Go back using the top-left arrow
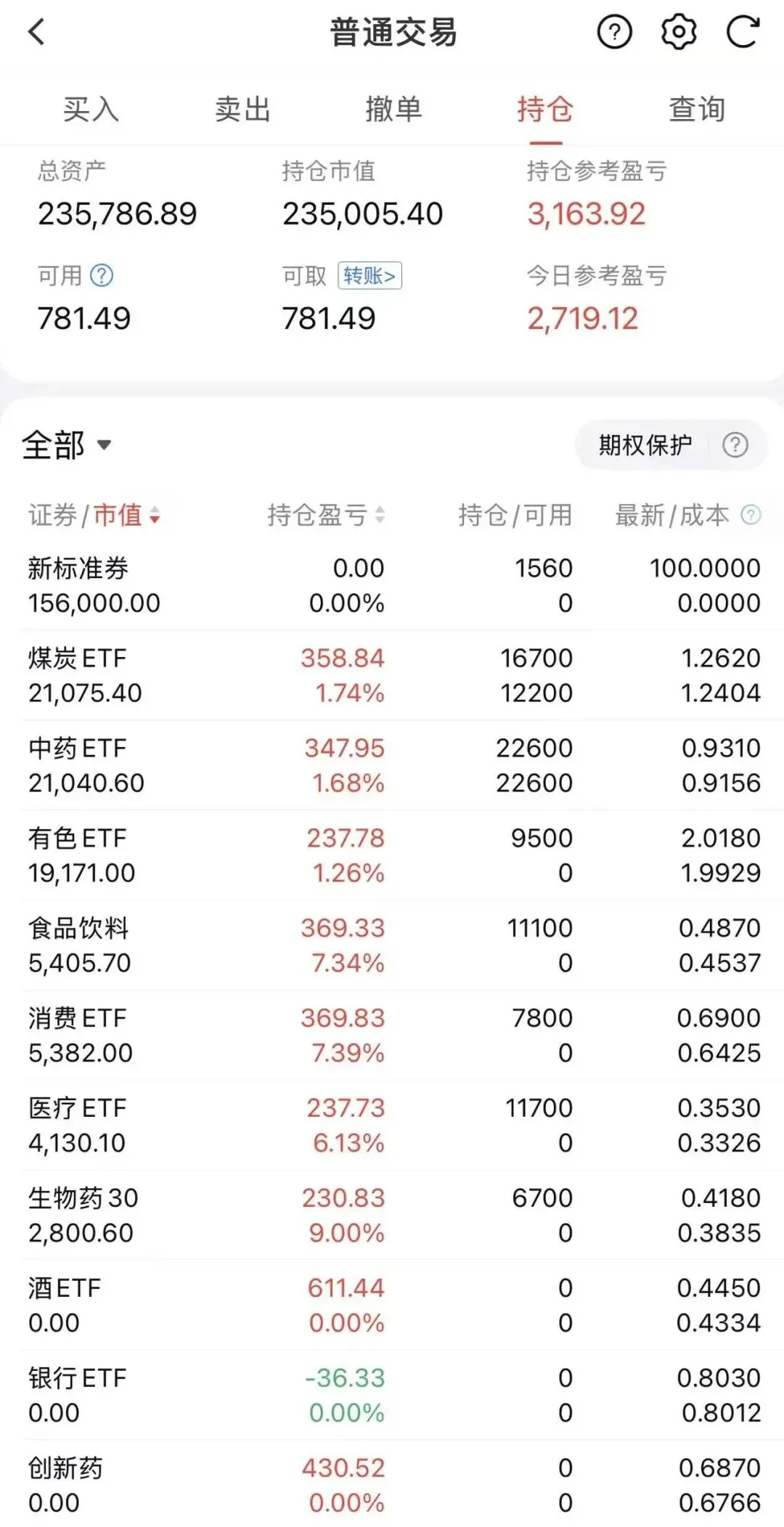 click(x=36, y=32)
